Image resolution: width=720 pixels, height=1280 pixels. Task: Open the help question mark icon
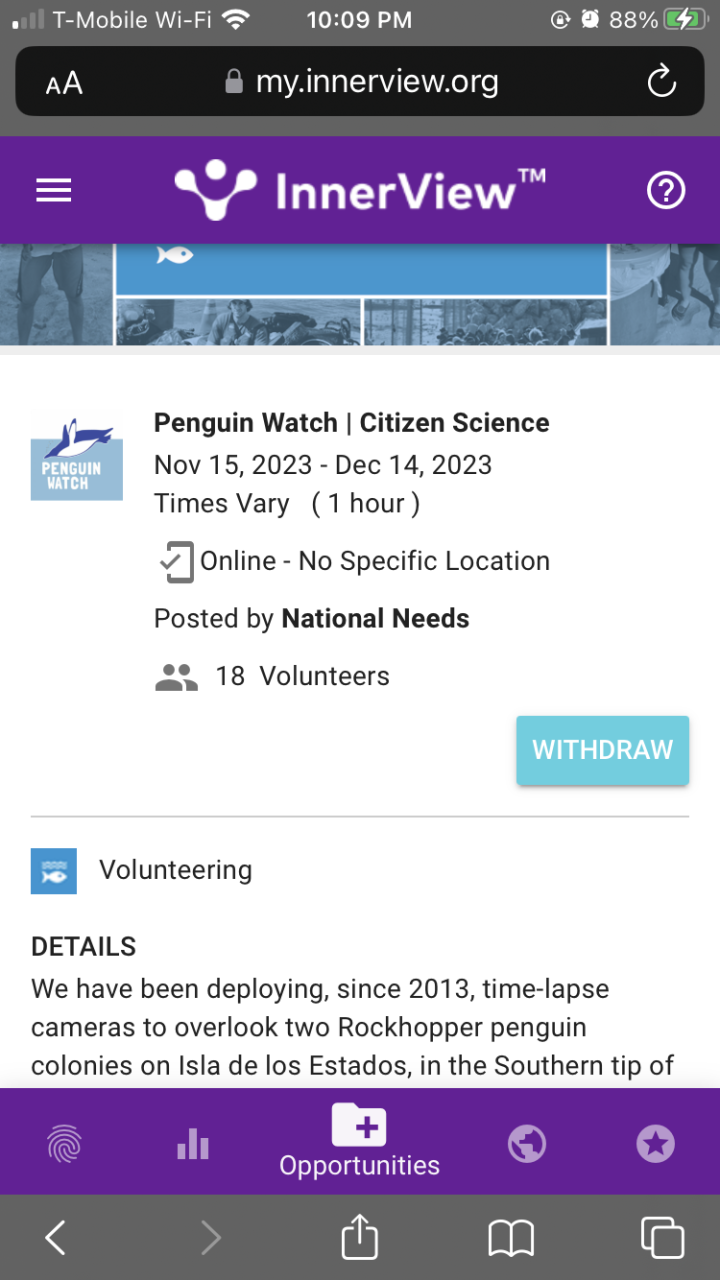pyautogui.click(x=666, y=190)
